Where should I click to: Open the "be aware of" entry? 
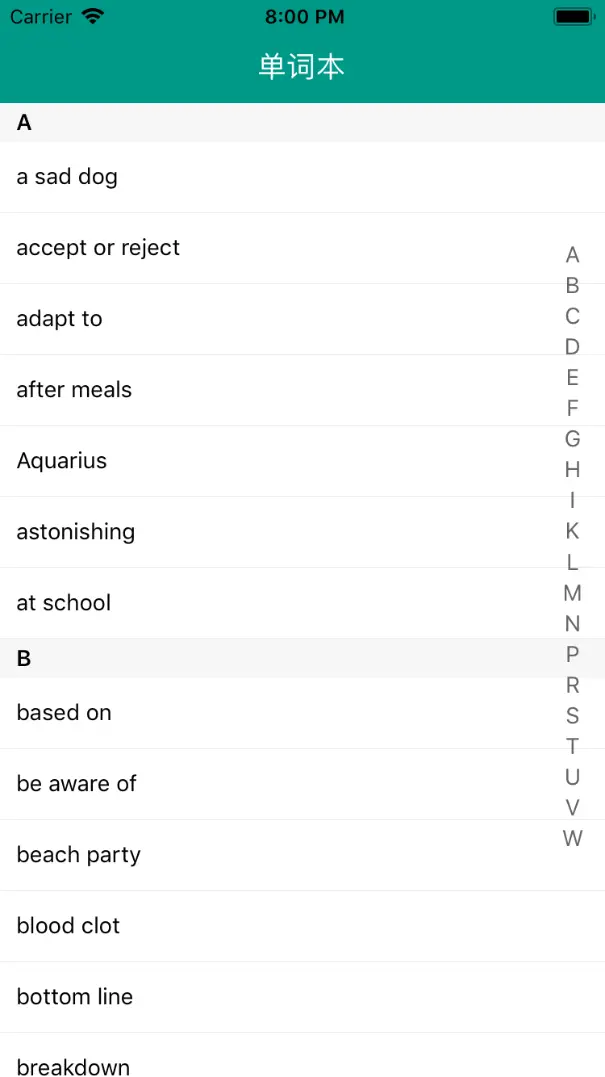(x=77, y=784)
